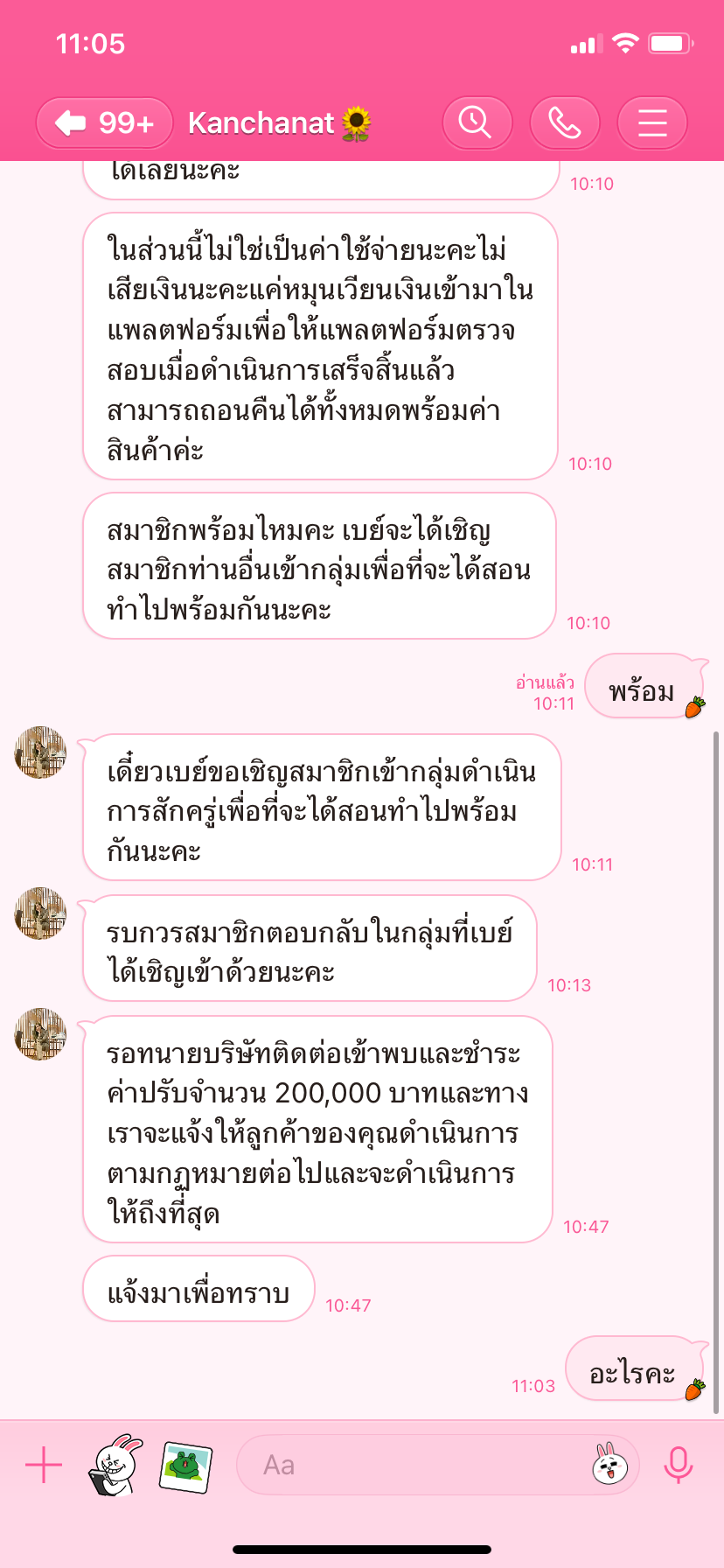
Task: Go back to the chats list
Action: [x=104, y=123]
